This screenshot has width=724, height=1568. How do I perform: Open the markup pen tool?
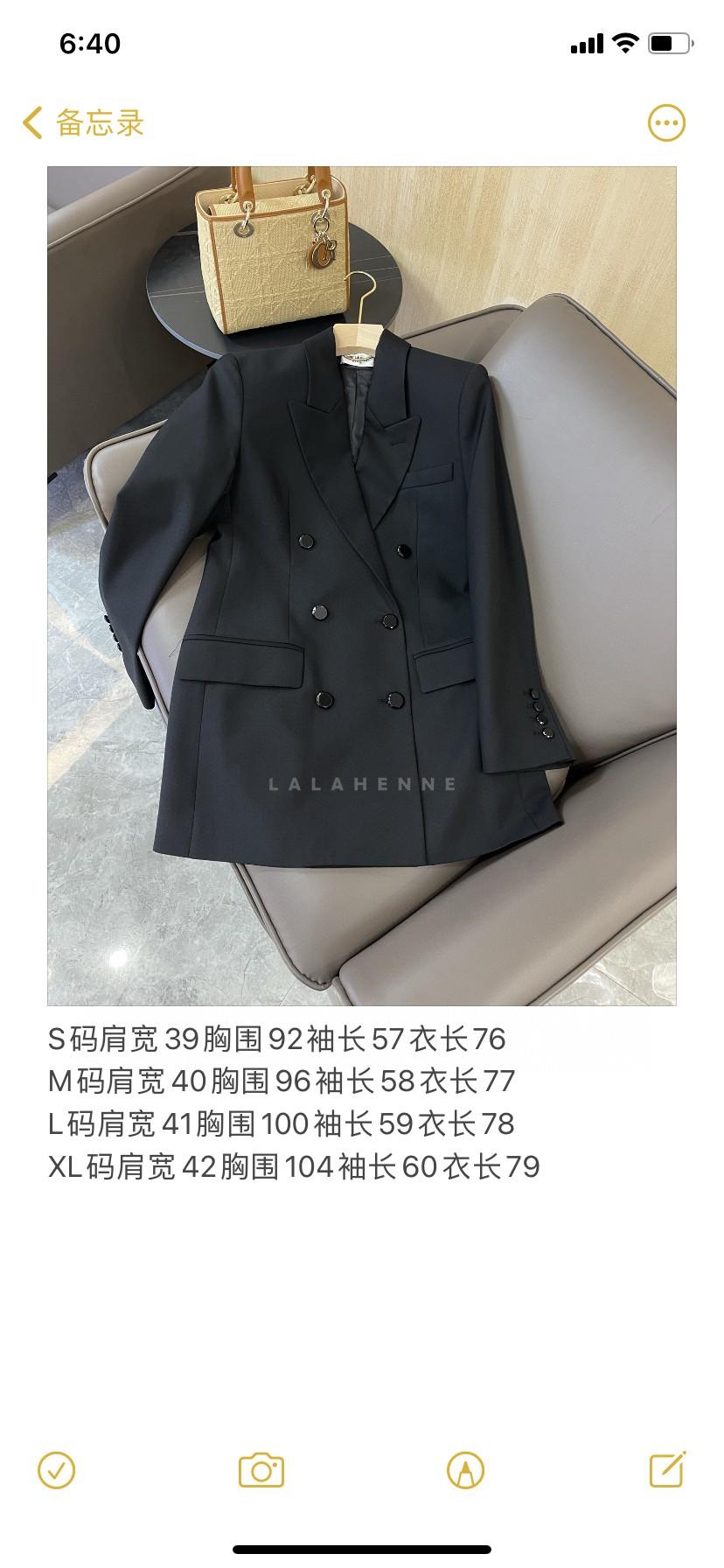tap(465, 1470)
